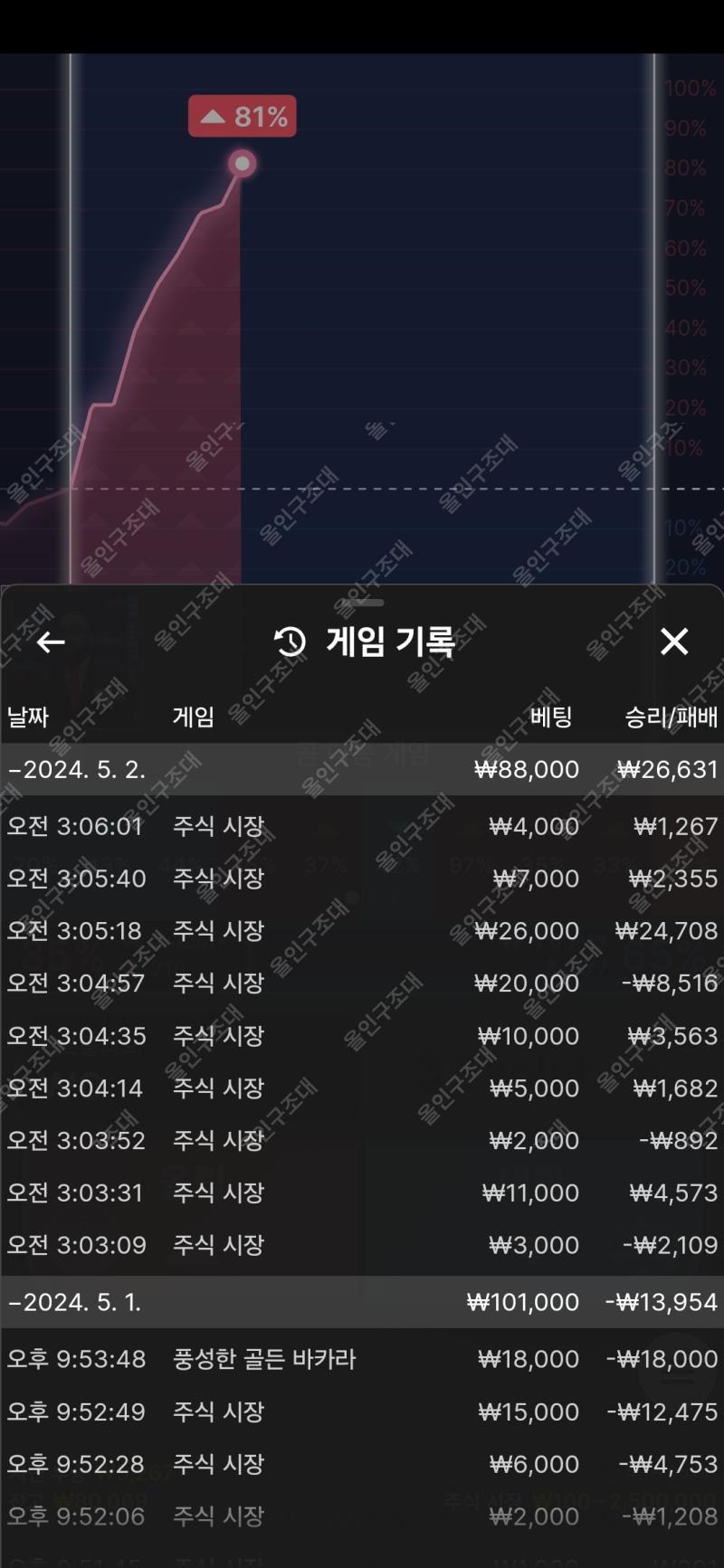Open the 오전 3:06:01 주식 시장 record
This screenshot has height=1568, width=724.
click(362, 826)
